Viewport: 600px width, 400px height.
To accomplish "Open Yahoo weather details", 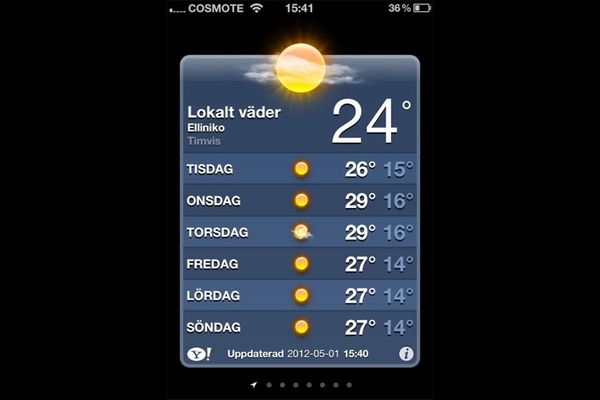I will coord(198,354).
